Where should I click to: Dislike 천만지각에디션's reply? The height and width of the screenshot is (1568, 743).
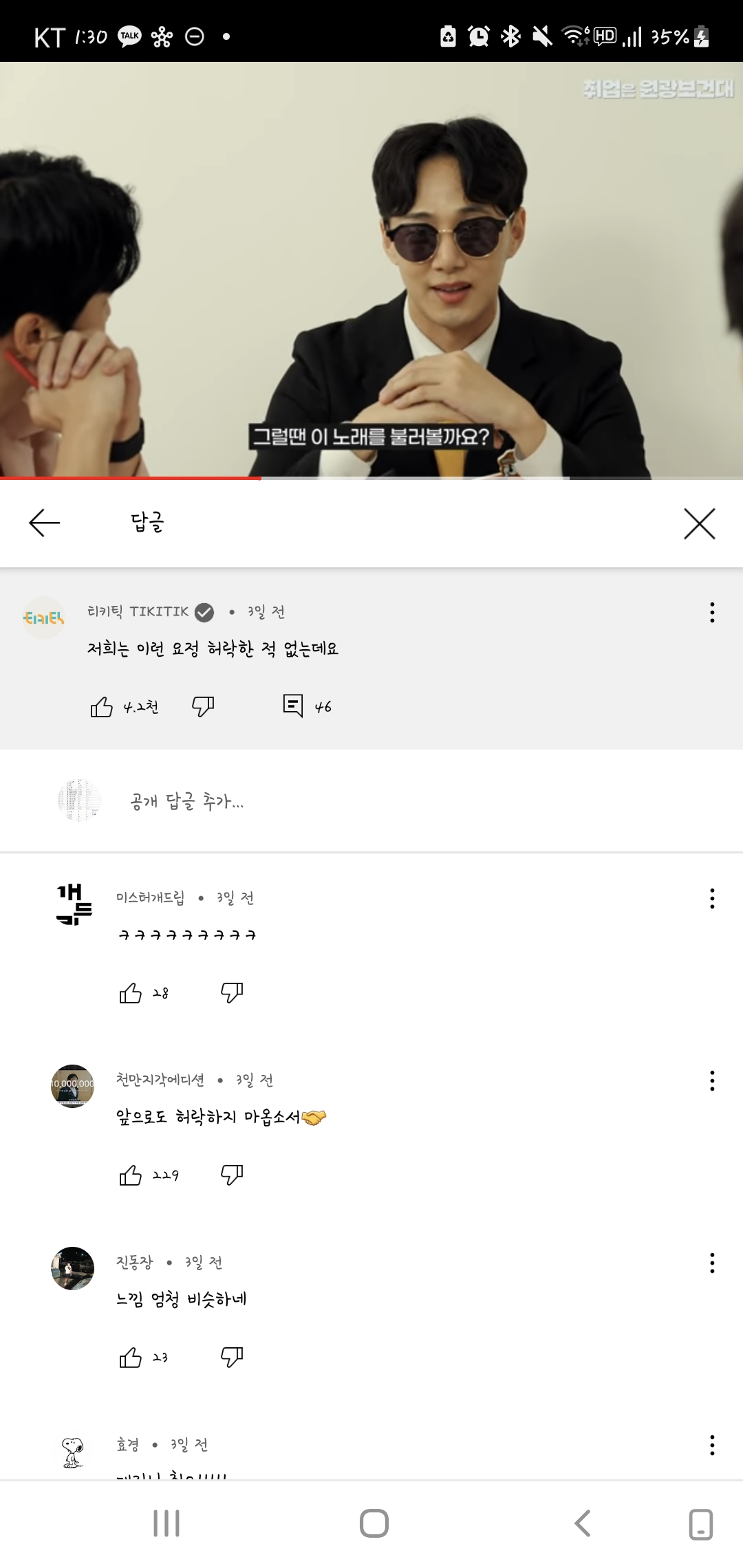point(232,1175)
